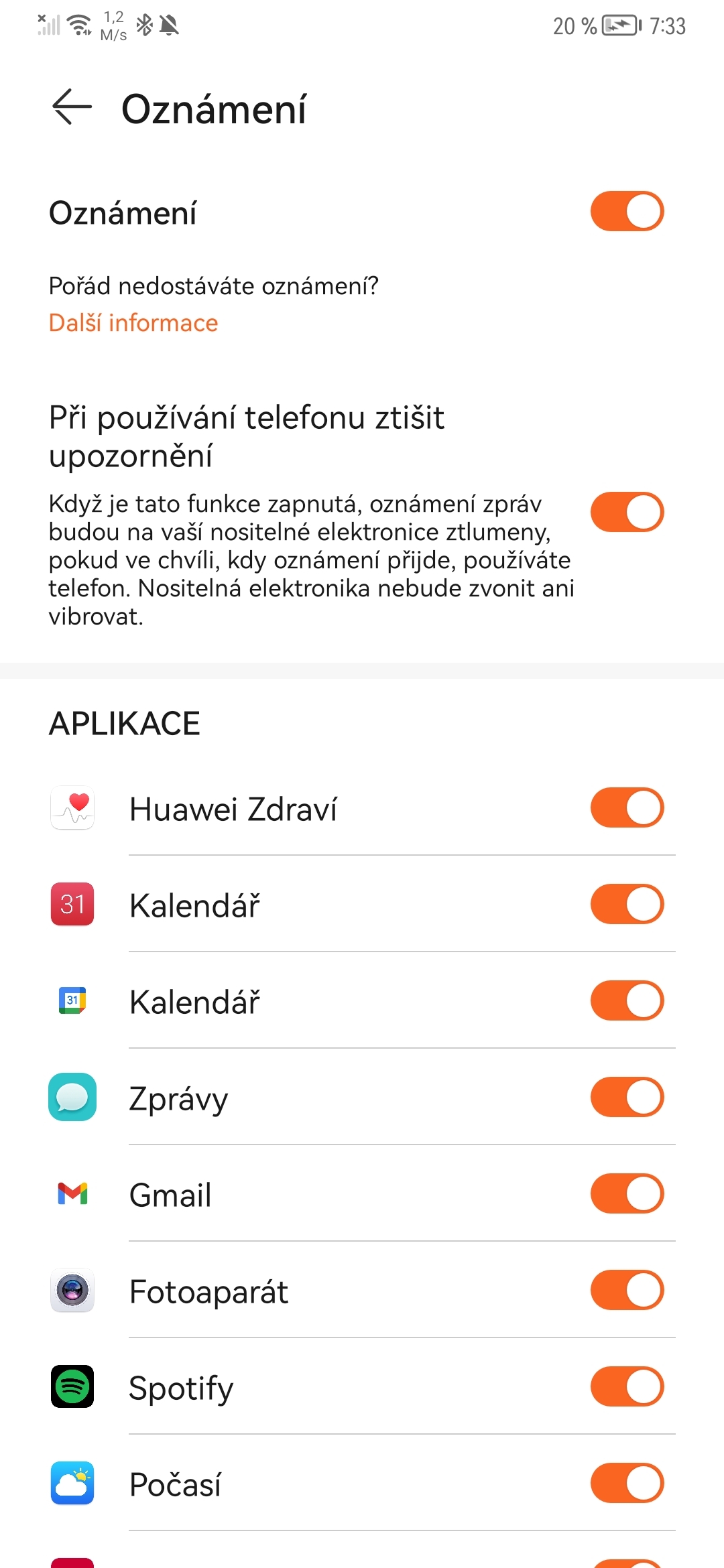Toggle Počasí notifications off
This screenshot has width=724, height=1568.
click(x=625, y=1484)
